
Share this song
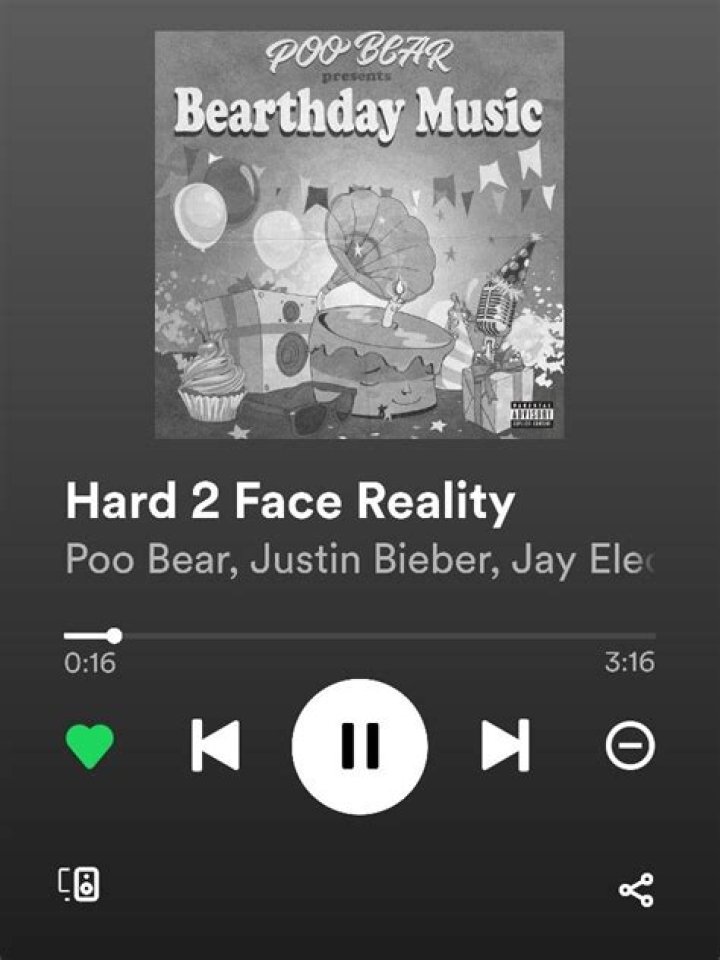point(636,889)
